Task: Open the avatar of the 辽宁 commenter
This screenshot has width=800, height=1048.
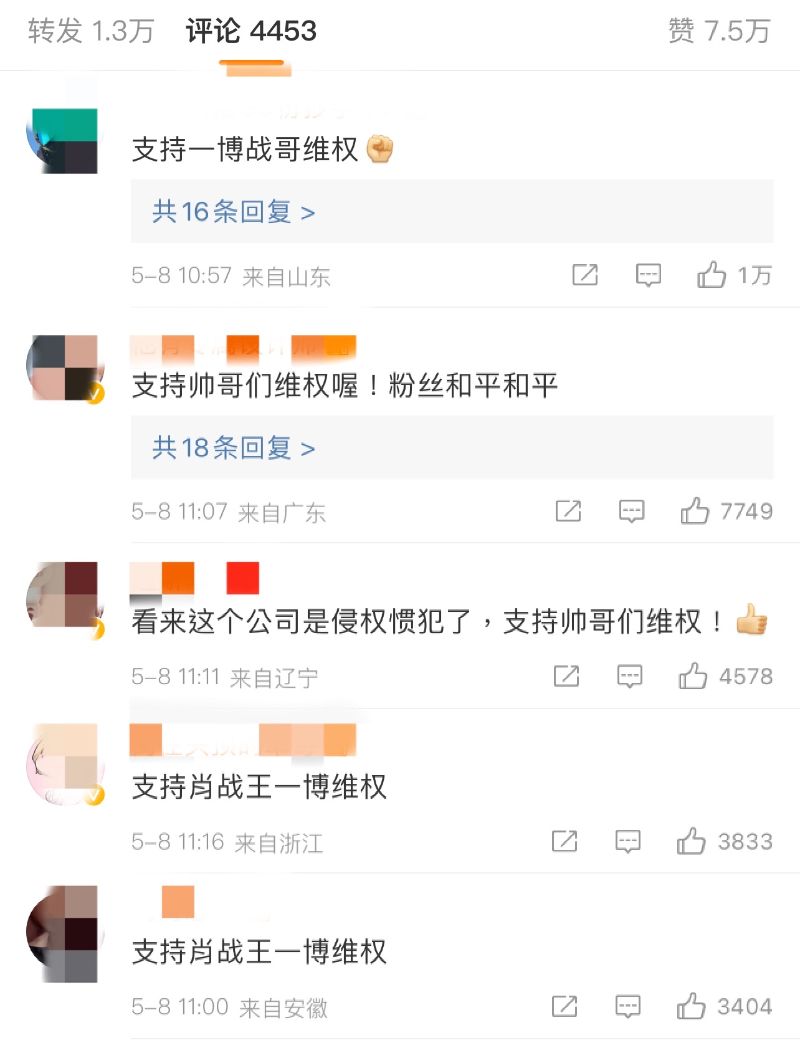Action: [x=64, y=595]
